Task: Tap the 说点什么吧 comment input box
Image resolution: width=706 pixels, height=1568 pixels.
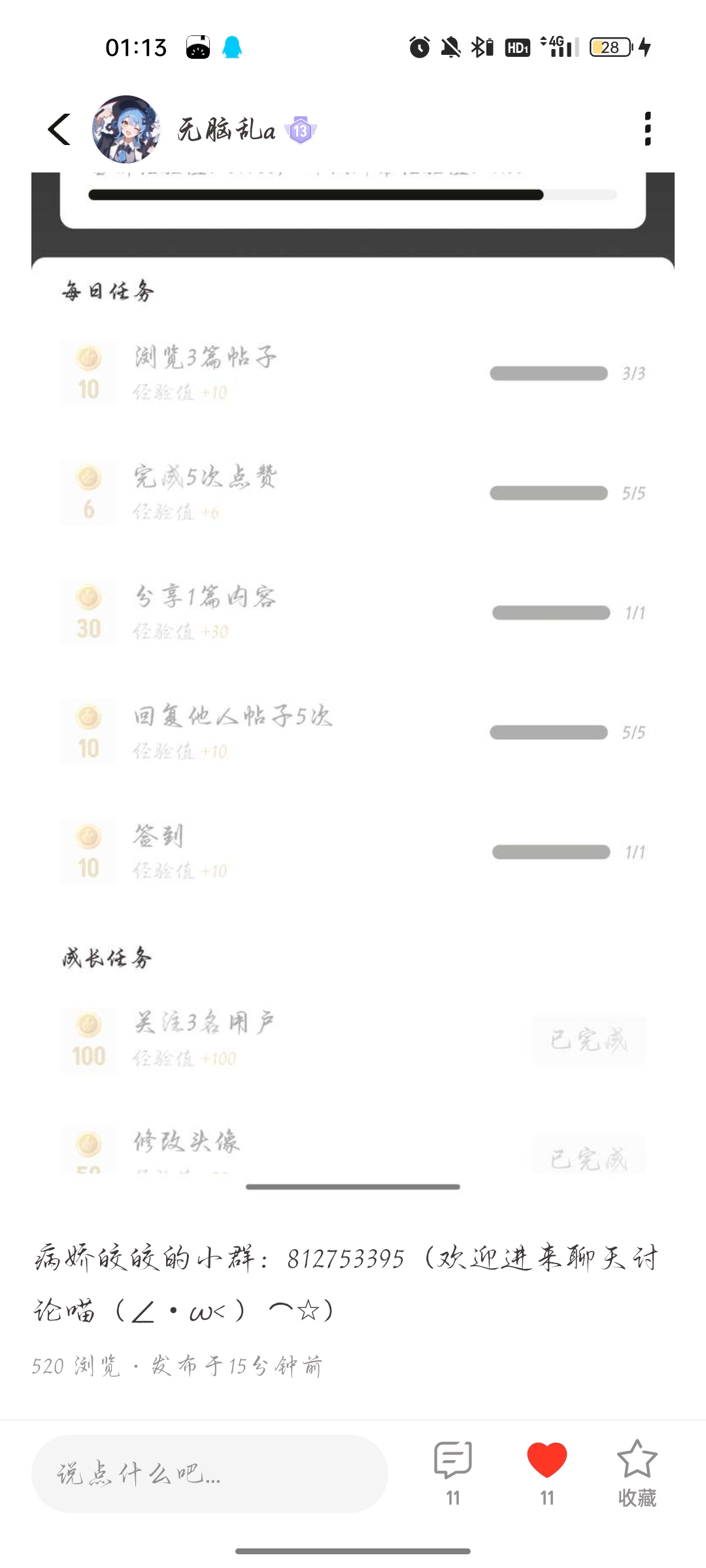Action: coord(210,1473)
